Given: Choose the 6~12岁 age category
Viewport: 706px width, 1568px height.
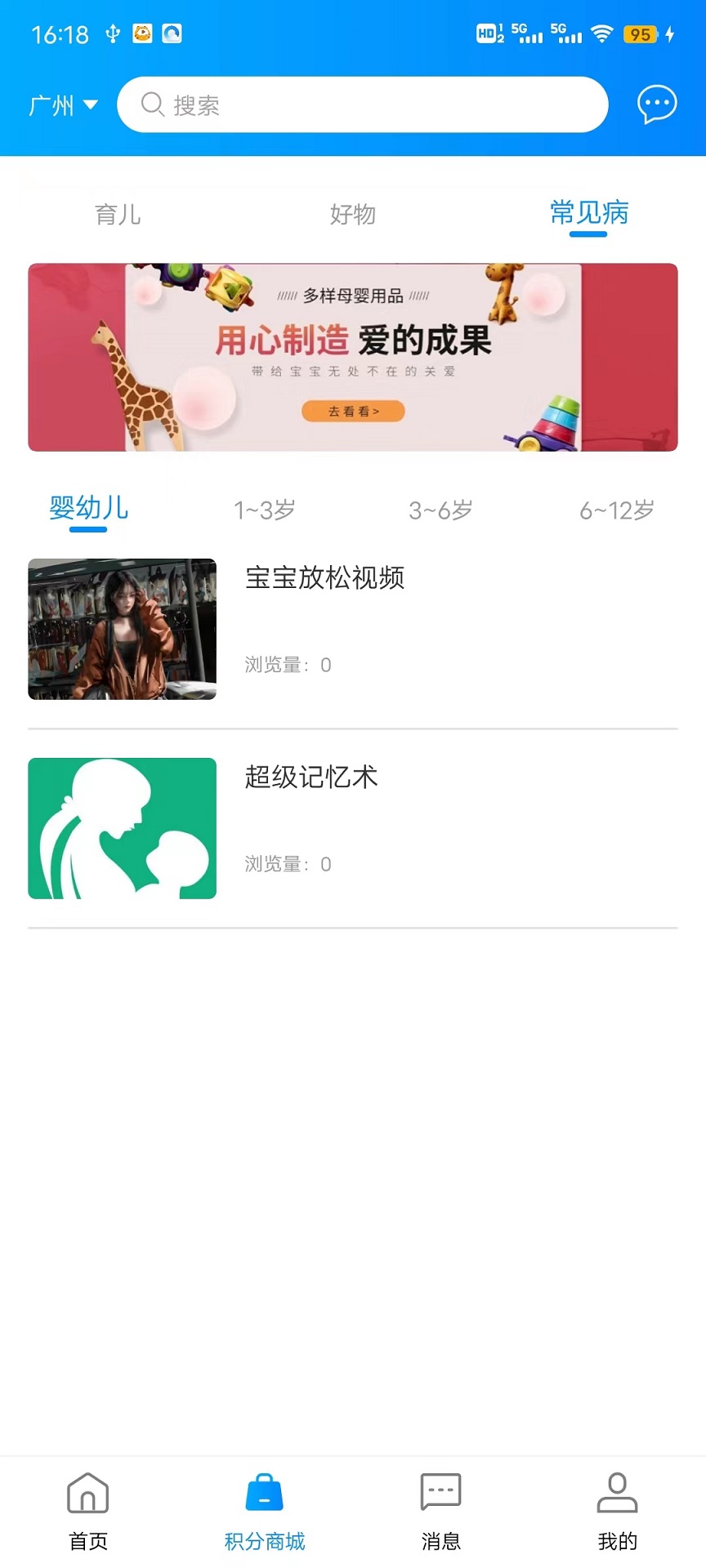Looking at the screenshot, I should (617, 511).
